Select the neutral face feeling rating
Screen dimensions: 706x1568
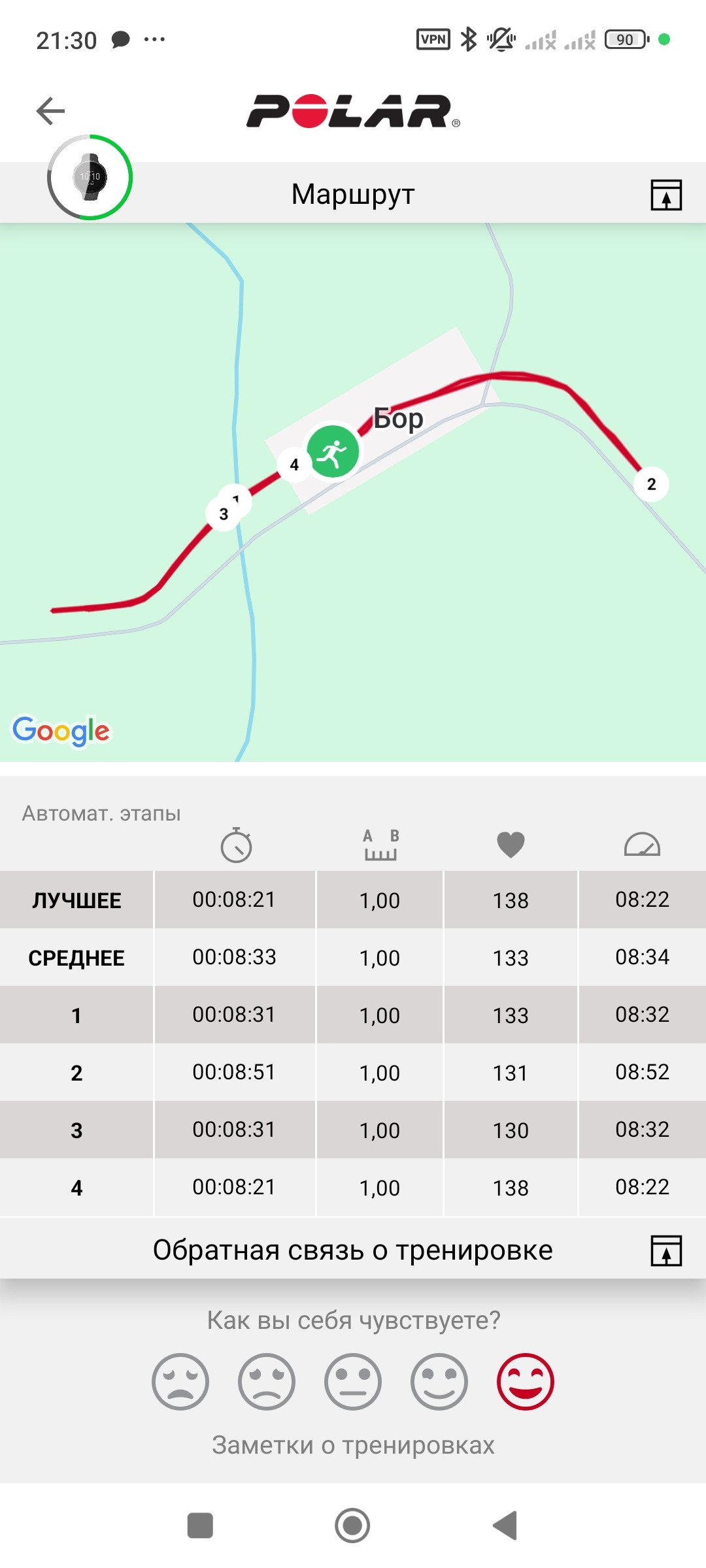pyautogui.click(x=353, y=1382)
